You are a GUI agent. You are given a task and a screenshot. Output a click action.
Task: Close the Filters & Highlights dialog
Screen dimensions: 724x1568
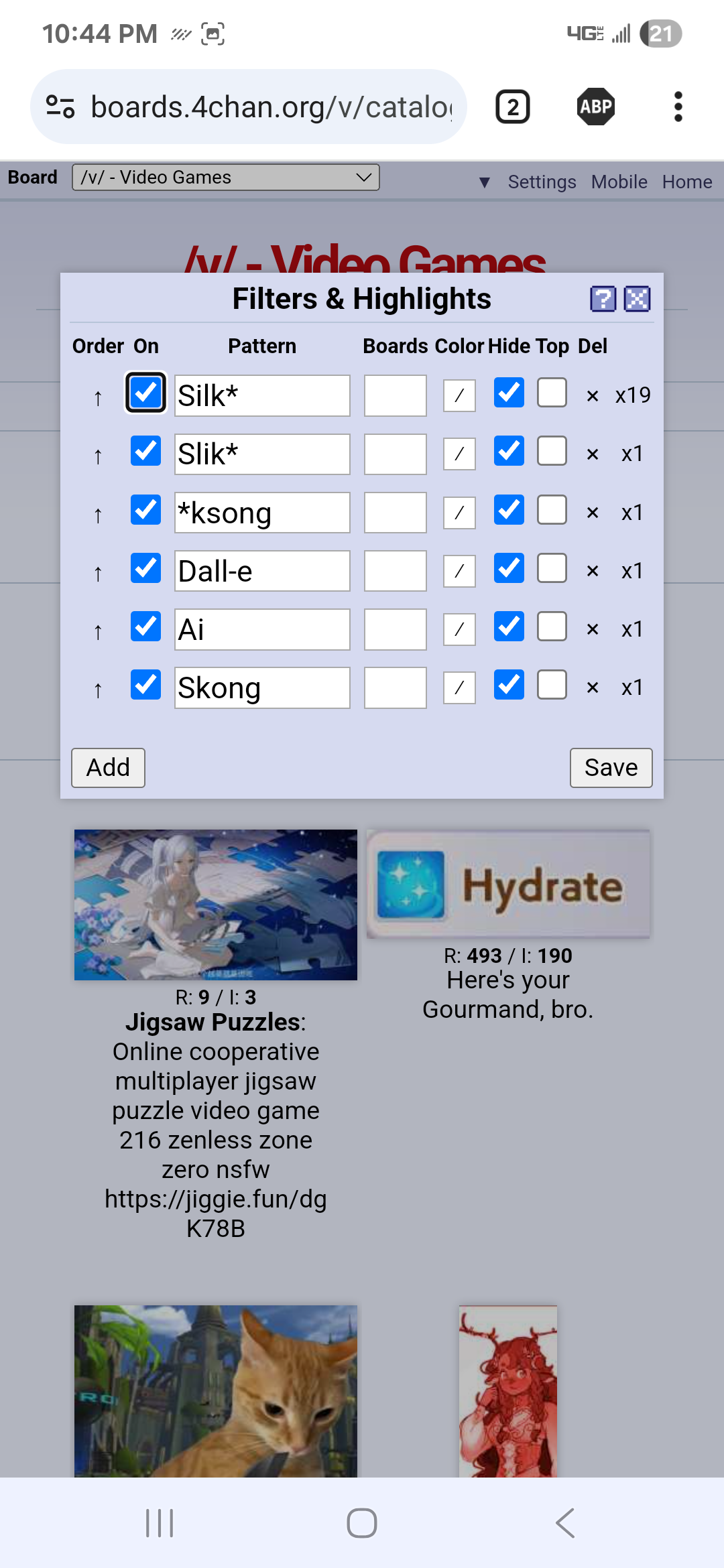(x=637, y=299)
